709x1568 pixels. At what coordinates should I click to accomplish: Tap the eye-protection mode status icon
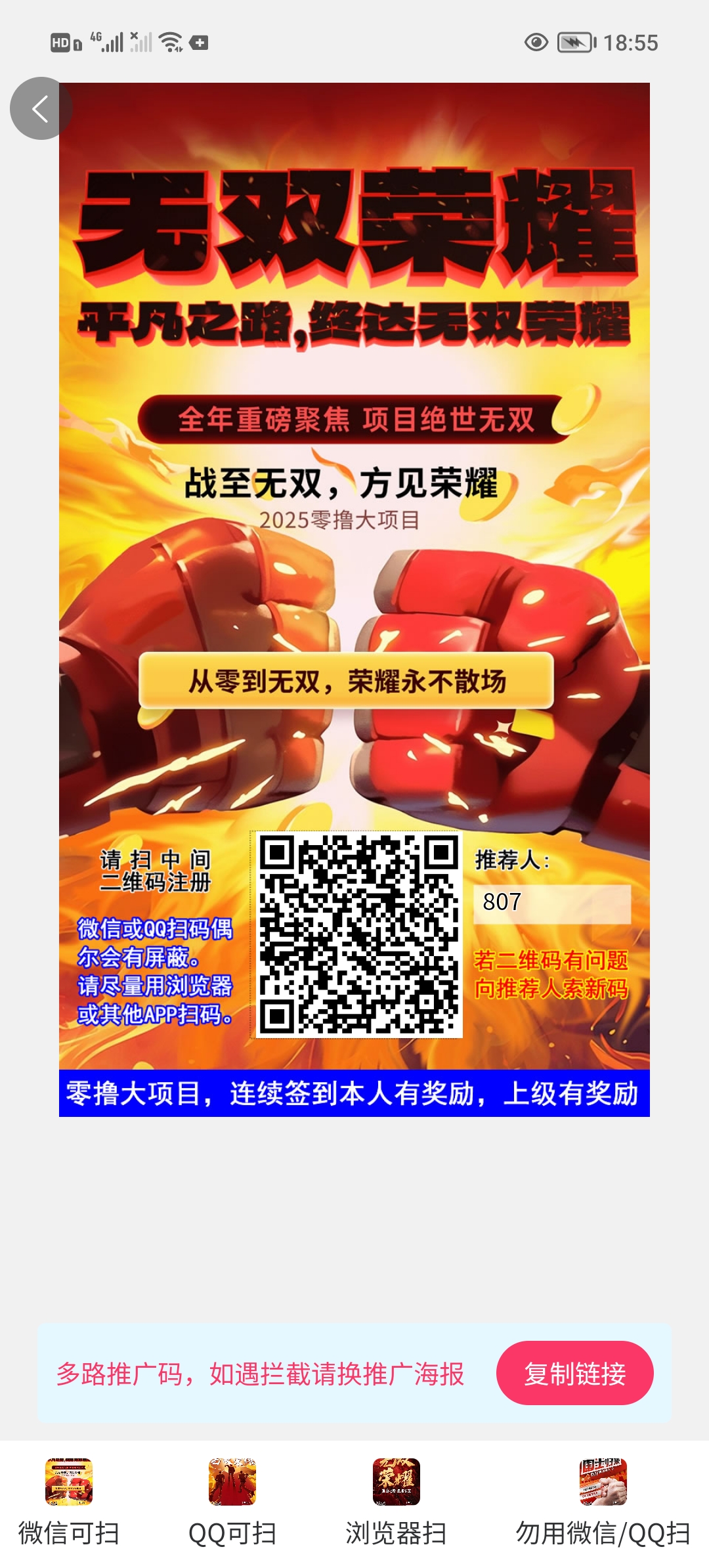point(536,41)
